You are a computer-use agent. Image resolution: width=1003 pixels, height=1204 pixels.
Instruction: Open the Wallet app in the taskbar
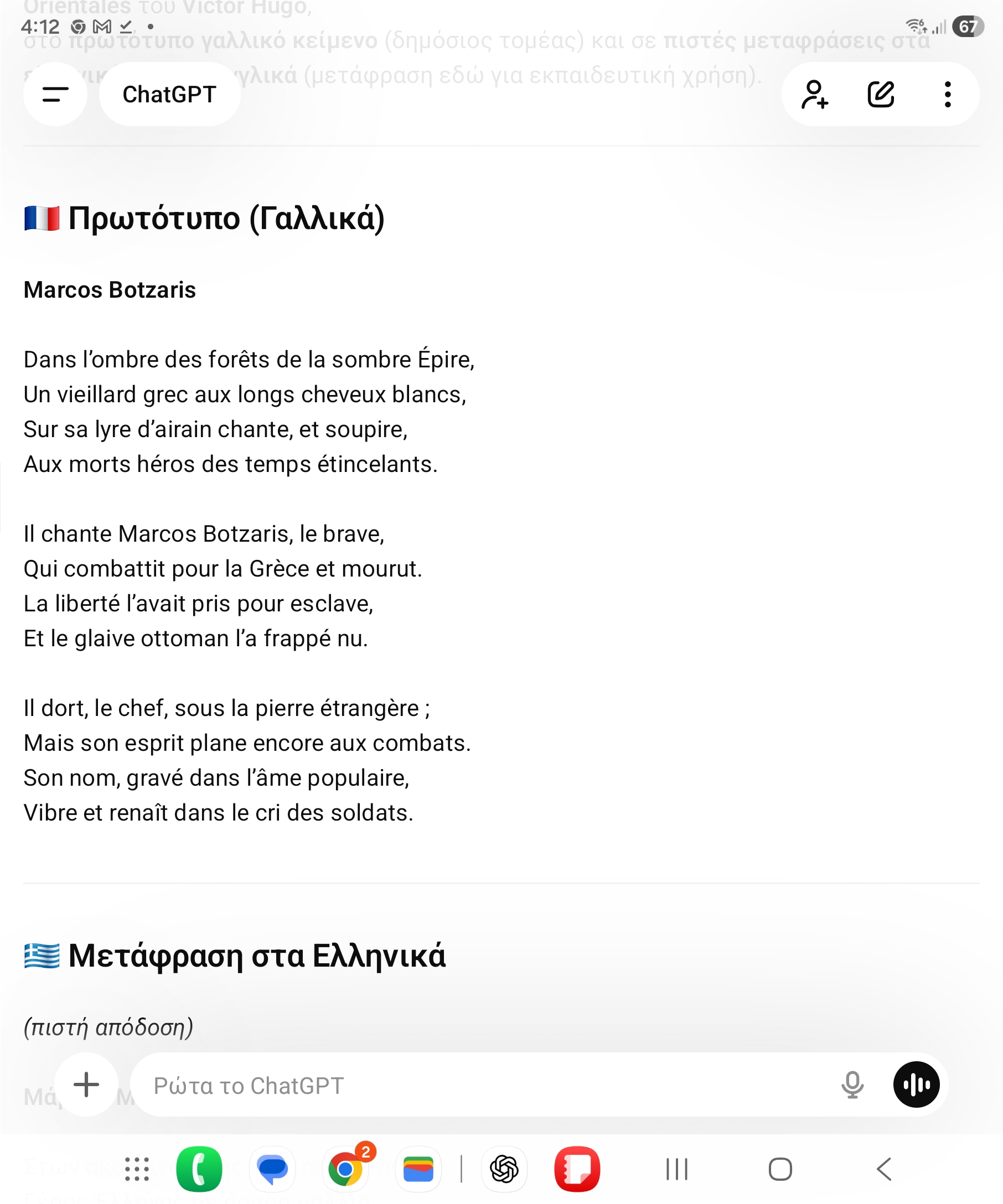[418, 1169]
